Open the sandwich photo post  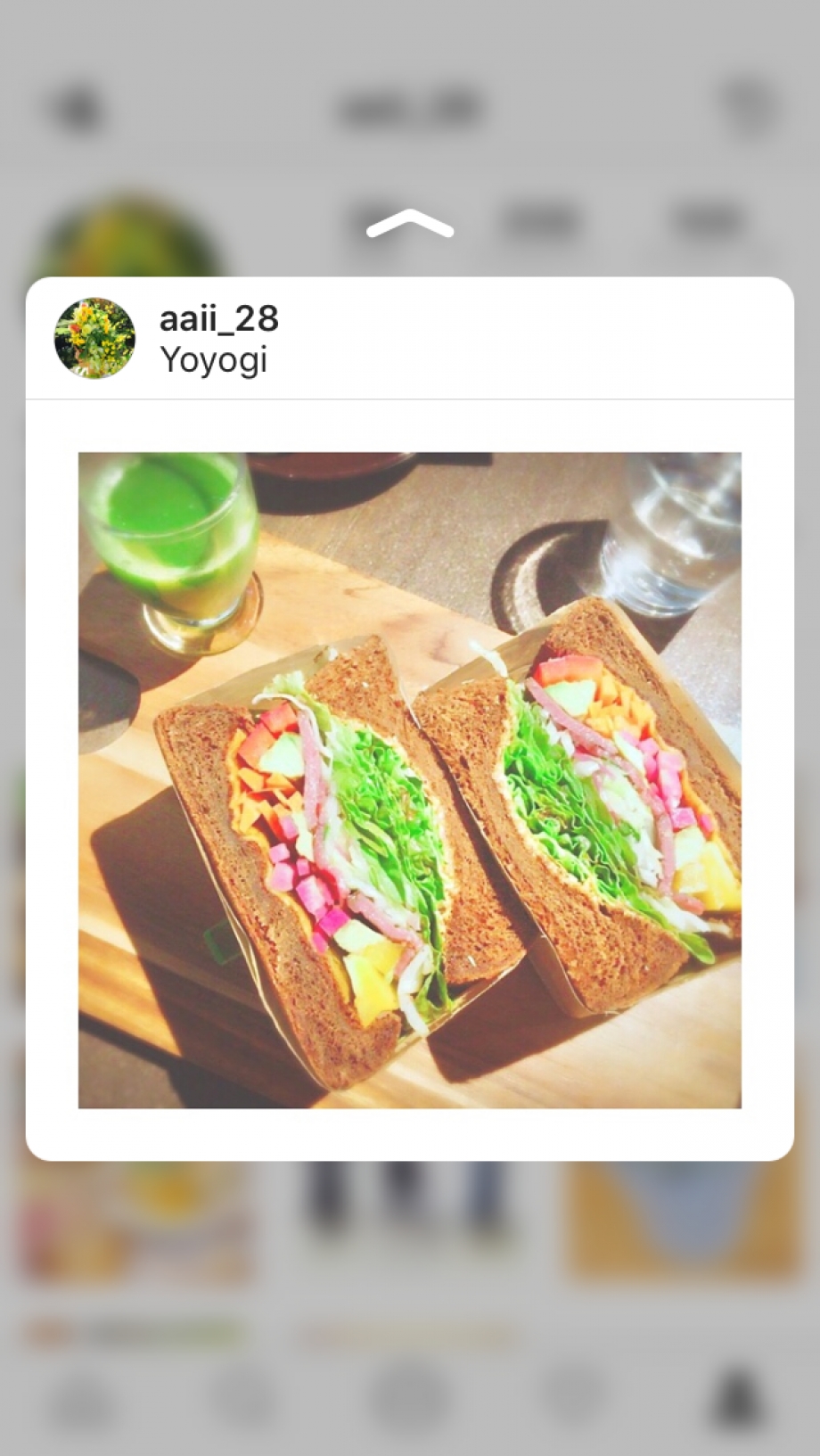tap(409, 780)
